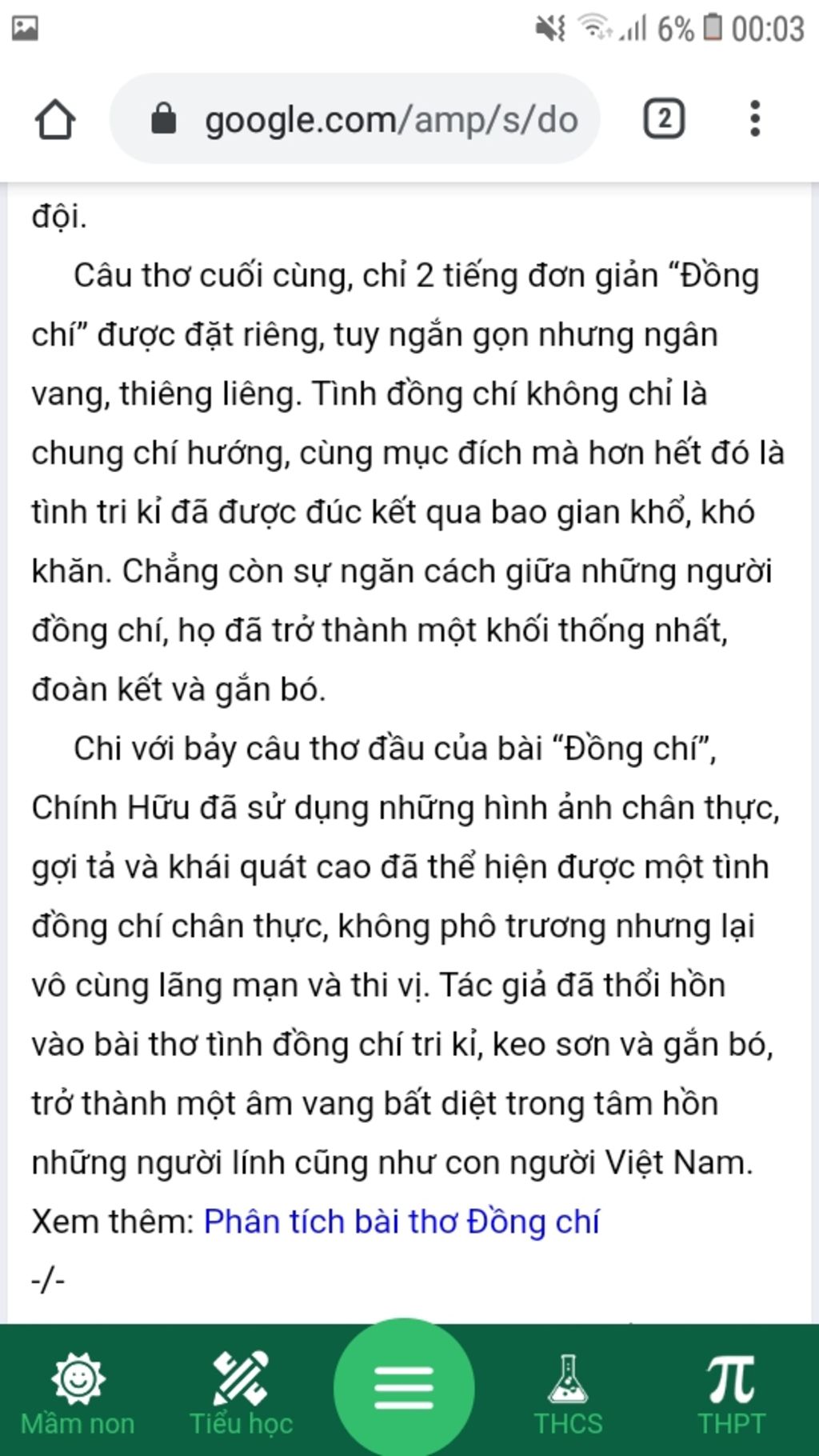Switch to the Mầm non section
819x1456 pixels.
tap(78, 1393)
